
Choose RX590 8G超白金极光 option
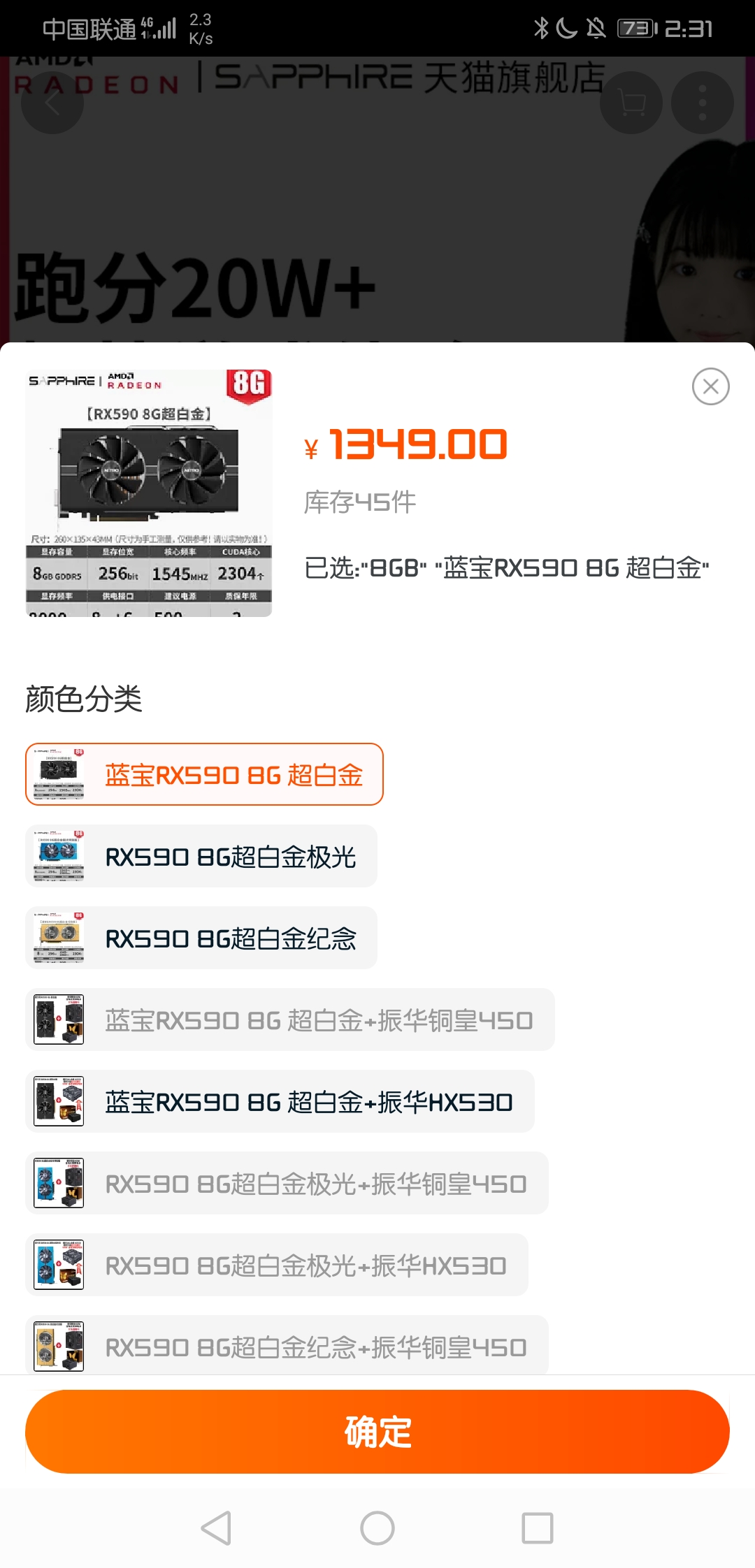click(201, 856)
